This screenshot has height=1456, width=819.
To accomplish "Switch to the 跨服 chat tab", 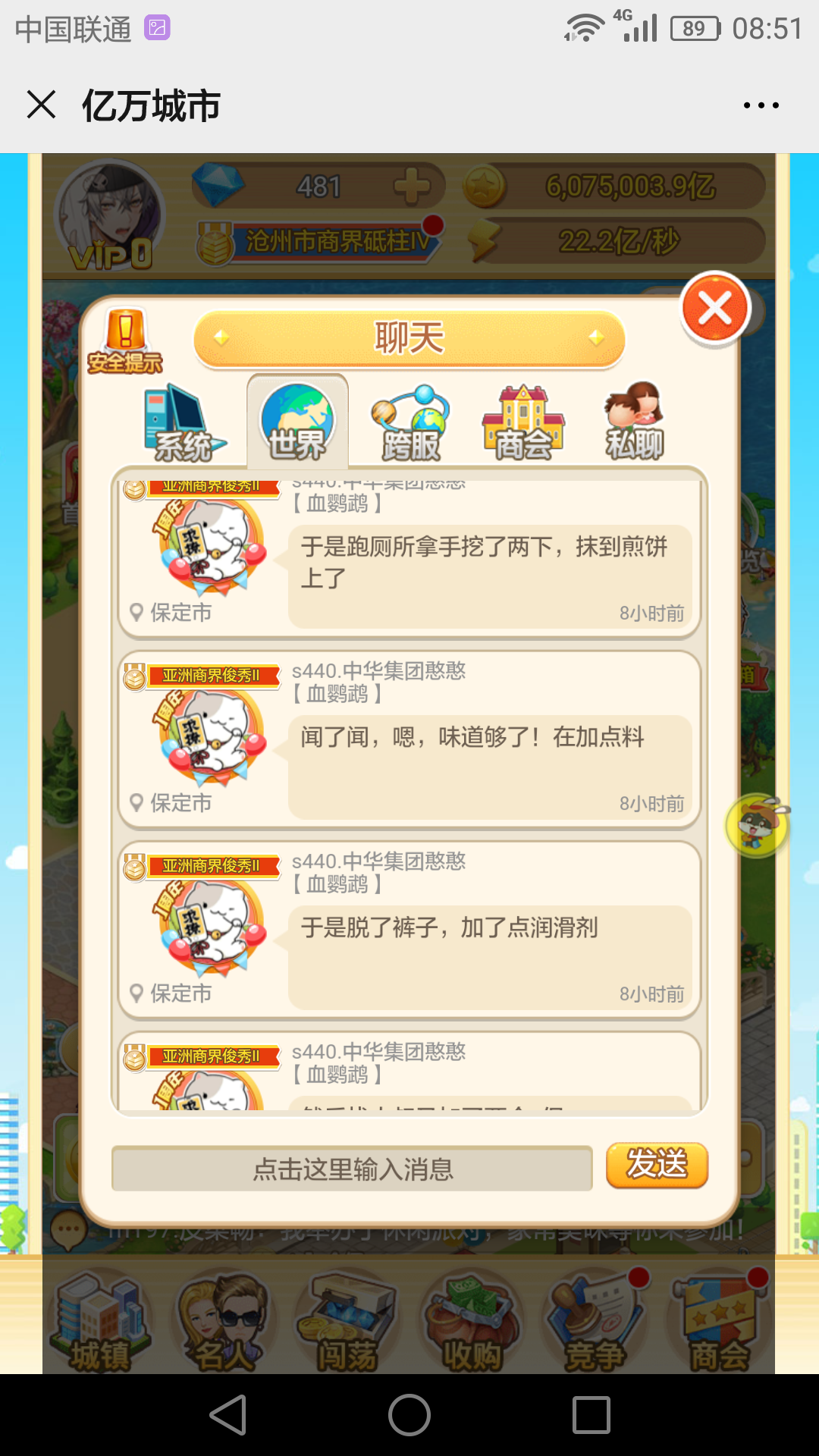I will pos(410,425).
